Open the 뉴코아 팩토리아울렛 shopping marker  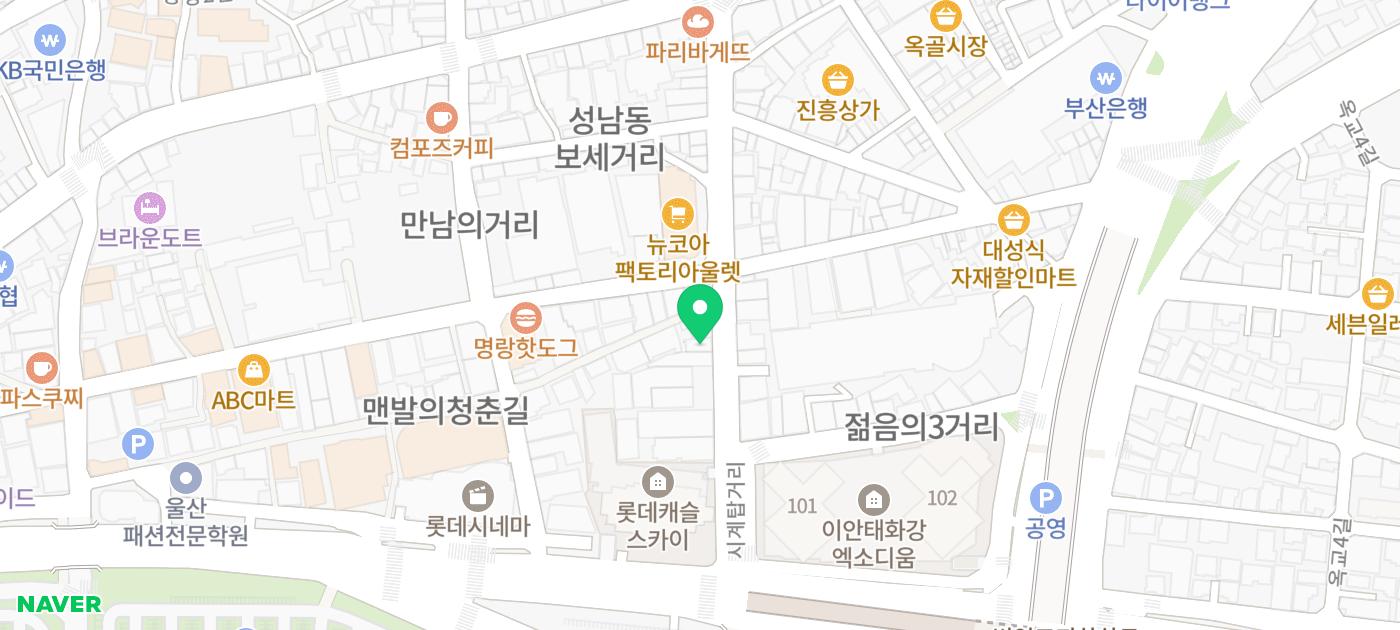678,213
